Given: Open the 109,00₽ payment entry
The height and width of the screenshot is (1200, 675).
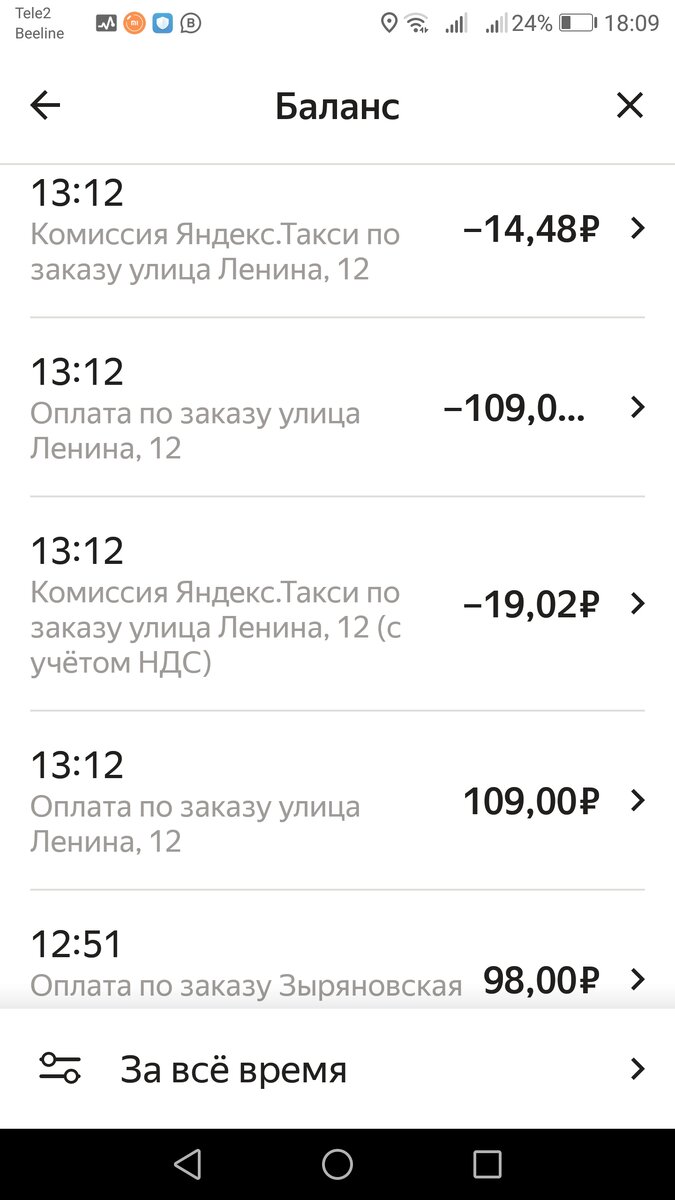Looking at the screenshot, I should 337,801.
